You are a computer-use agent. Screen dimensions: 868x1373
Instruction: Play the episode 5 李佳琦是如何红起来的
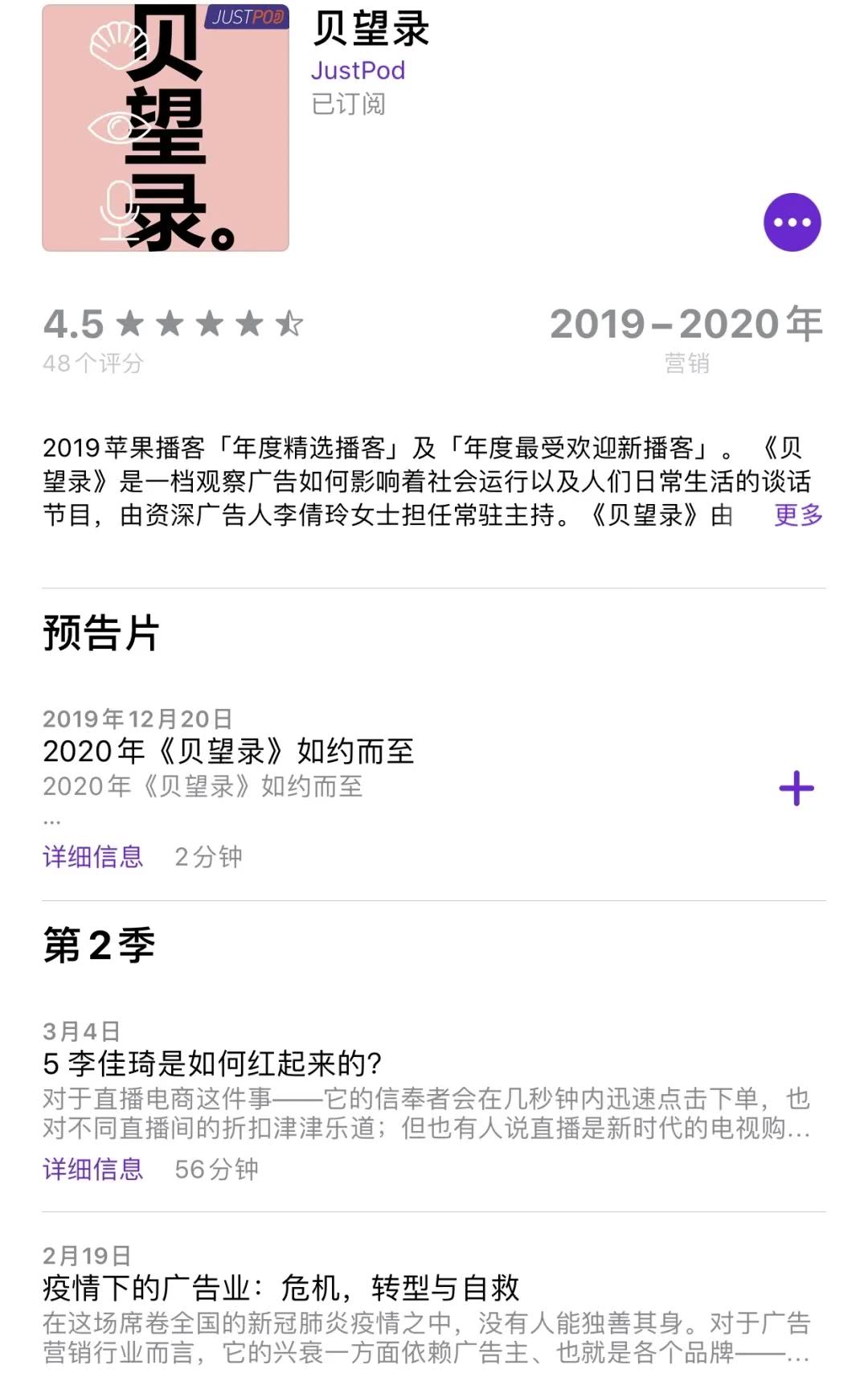click(212, 1064)
